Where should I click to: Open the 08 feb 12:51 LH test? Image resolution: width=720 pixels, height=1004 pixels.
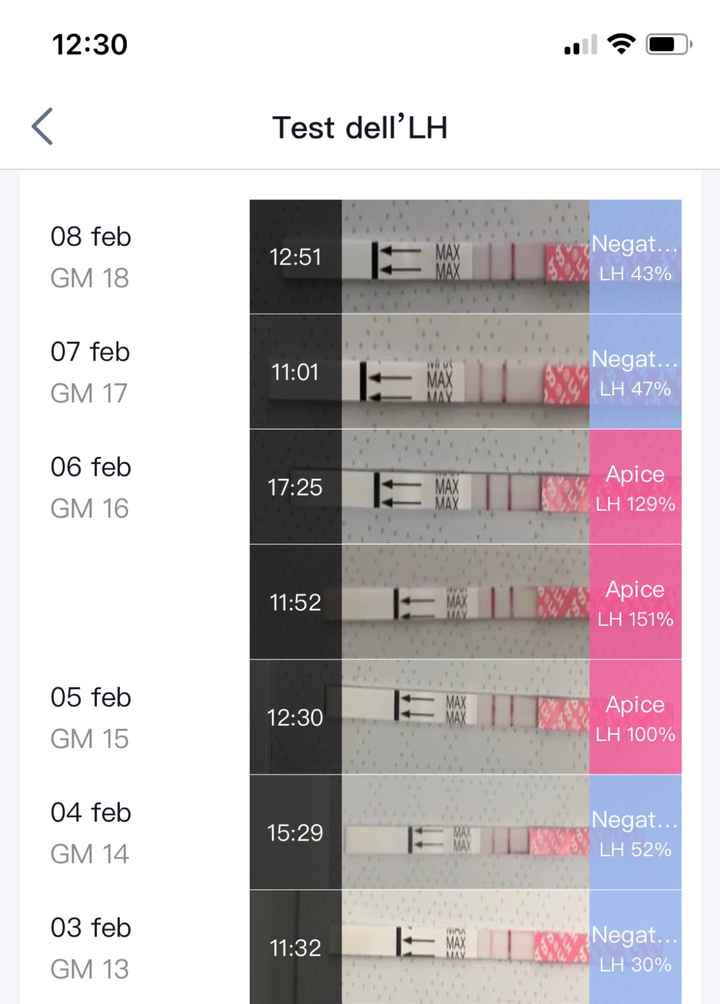click(465, 257)
